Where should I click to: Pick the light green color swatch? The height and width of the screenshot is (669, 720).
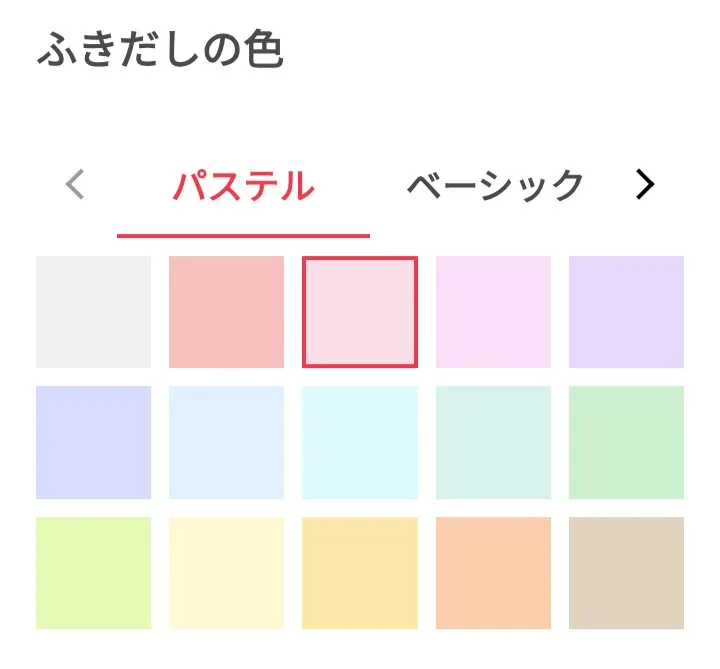[x=626, y=442]
